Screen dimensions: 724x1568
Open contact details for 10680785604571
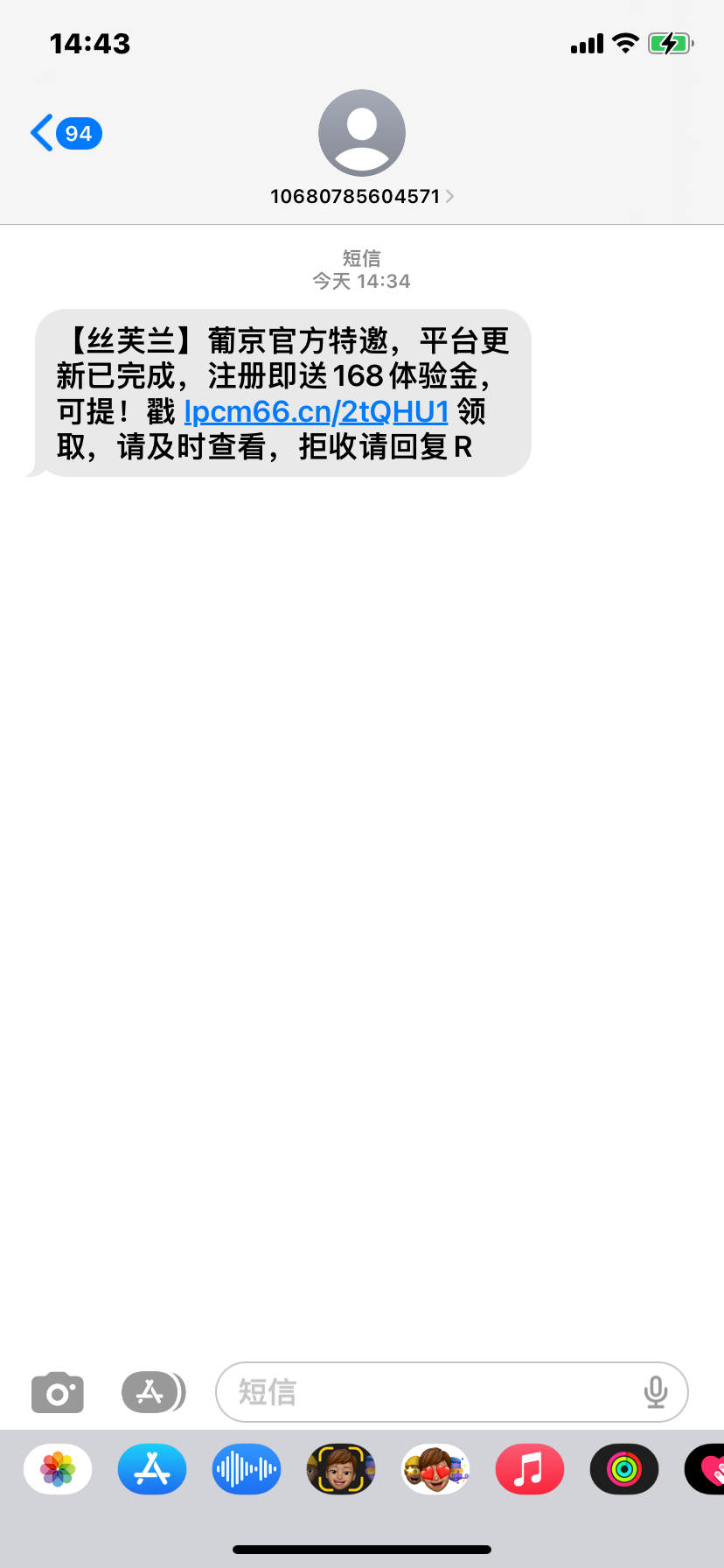361,196
